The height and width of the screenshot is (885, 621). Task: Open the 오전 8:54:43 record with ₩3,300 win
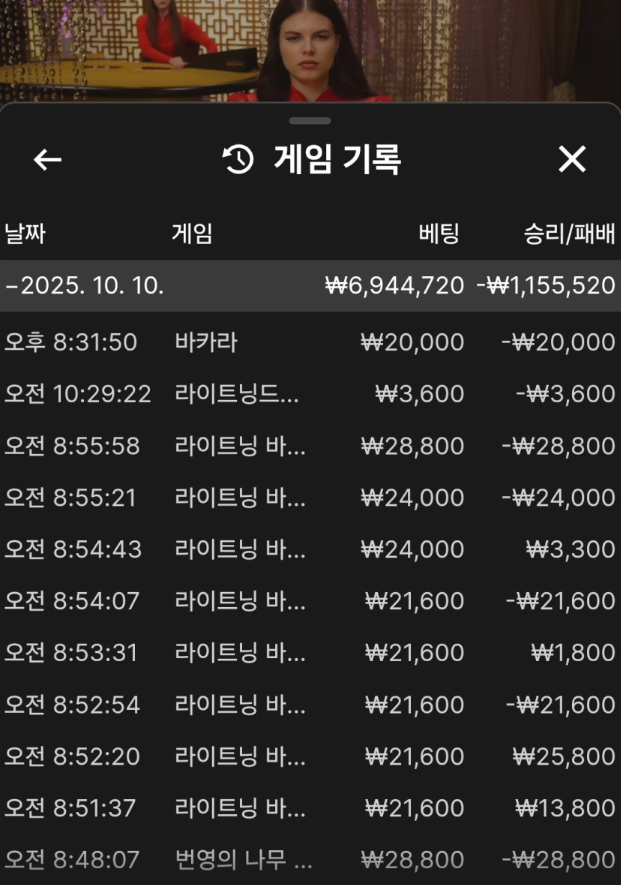310,550
